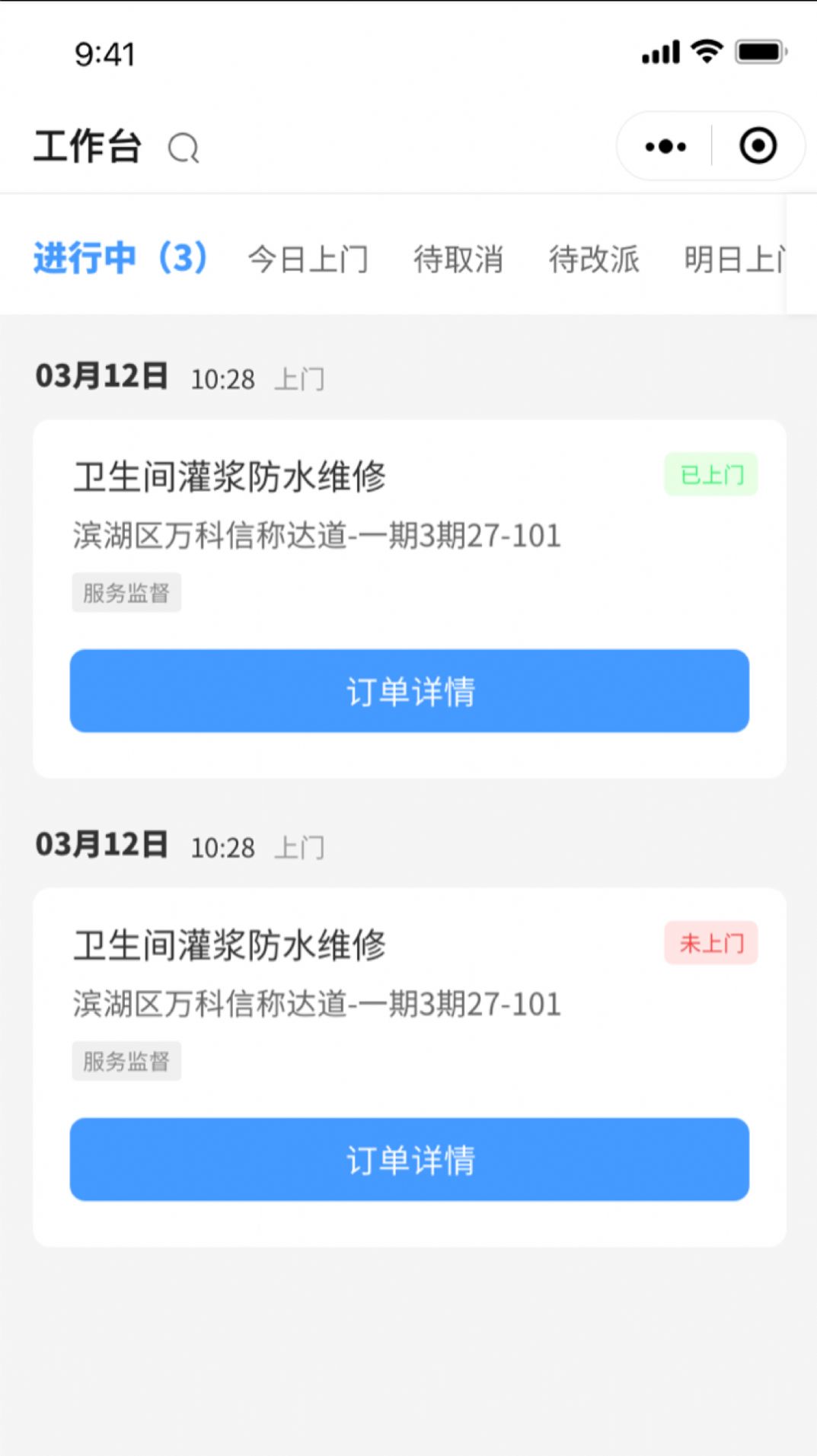Toggle the 进行中 filter state
Screen dimensions: 817x1456
coord(120,259)
